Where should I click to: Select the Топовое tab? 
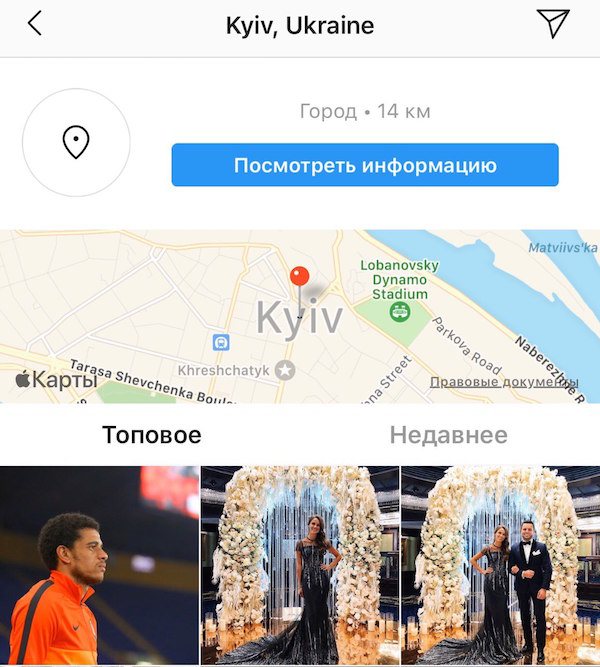click(x=152, y=435)
